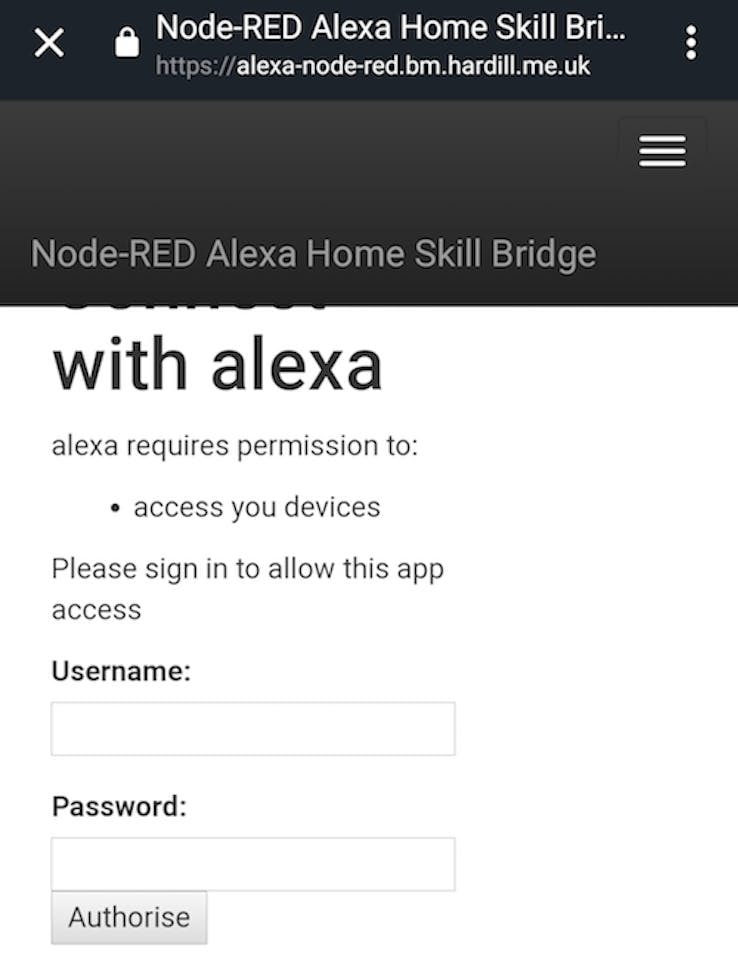View site security lock info
The width and height of the screenshot is (738, 960).
(x=126, y=43)
